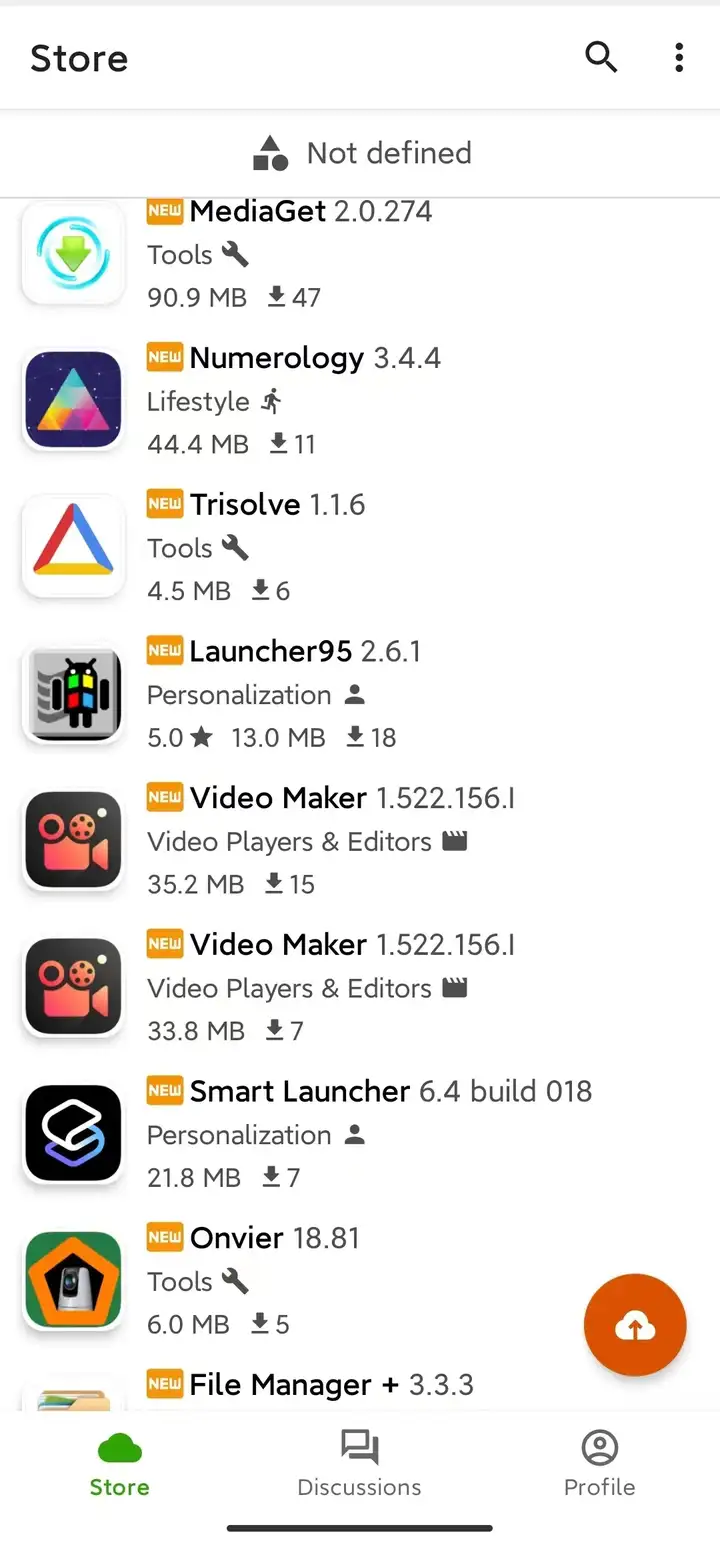Open the Not defined category filter
720x1543 pixels.
click(x=360, y=153)
